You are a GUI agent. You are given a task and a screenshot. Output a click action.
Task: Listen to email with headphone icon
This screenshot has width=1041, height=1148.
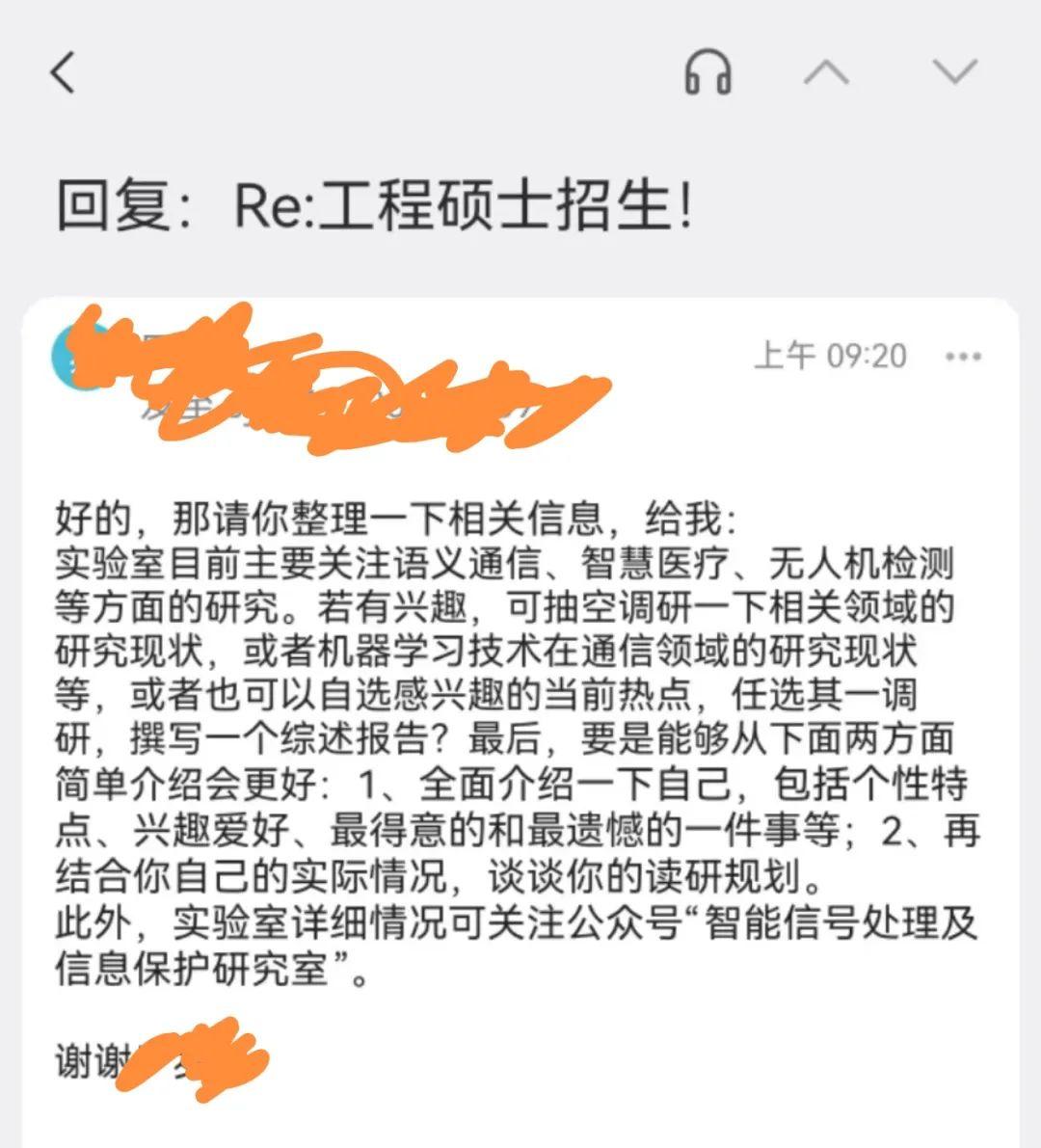(708, 72)
